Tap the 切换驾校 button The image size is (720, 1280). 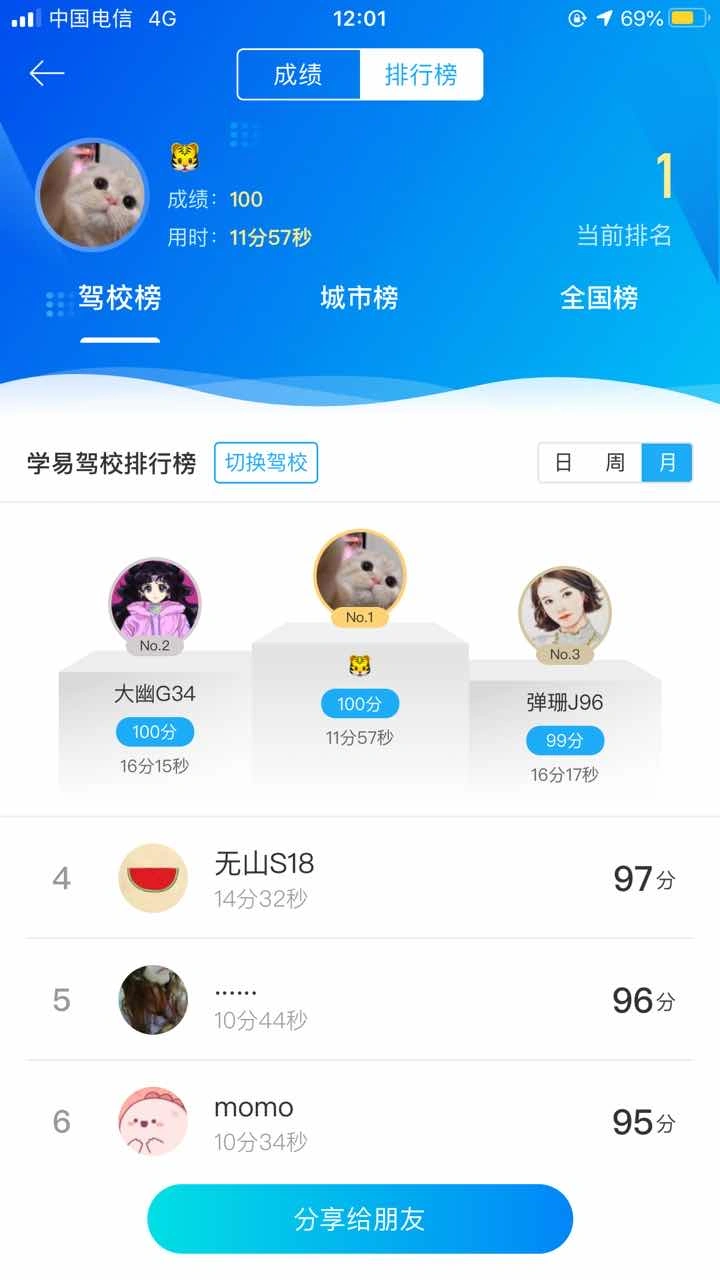point(266,463)
